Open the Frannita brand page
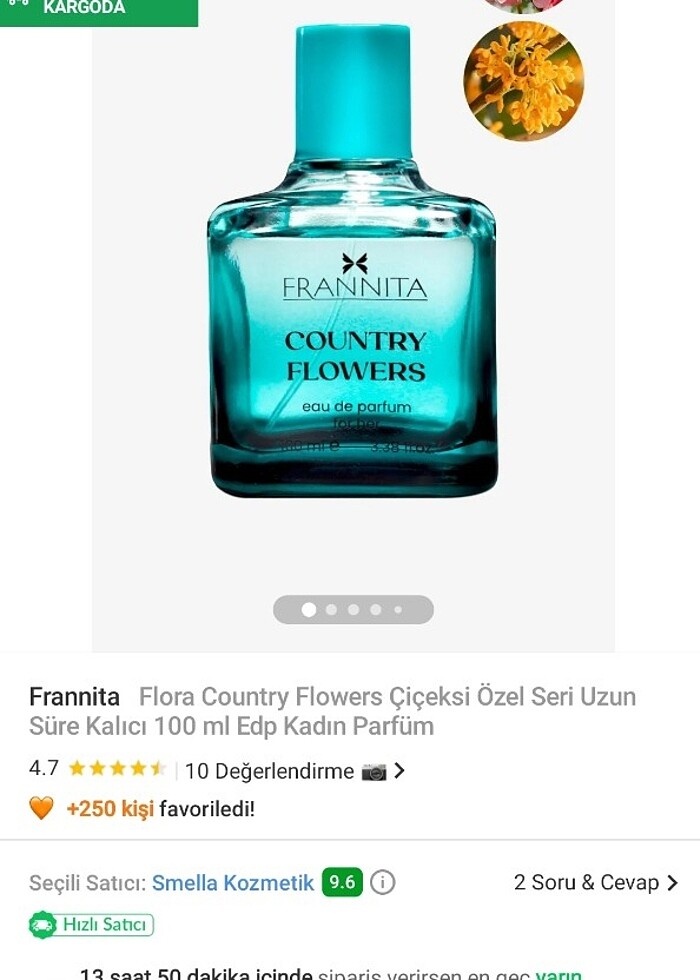This screenshot has width=700, height=980. pos(74,696)
